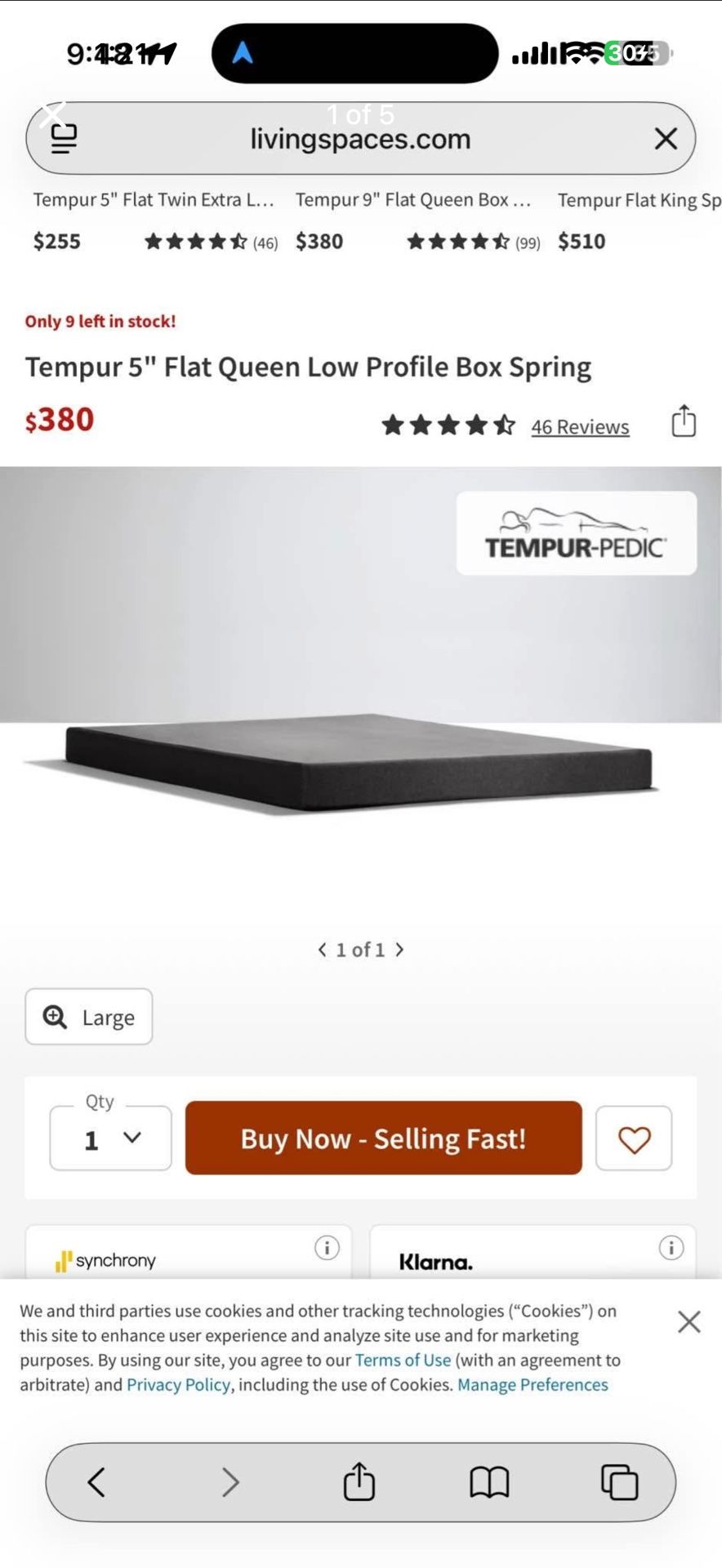
Task: Open the Qty quantity dropdown
Action: pyautogui.click(x=111, y=1138)
